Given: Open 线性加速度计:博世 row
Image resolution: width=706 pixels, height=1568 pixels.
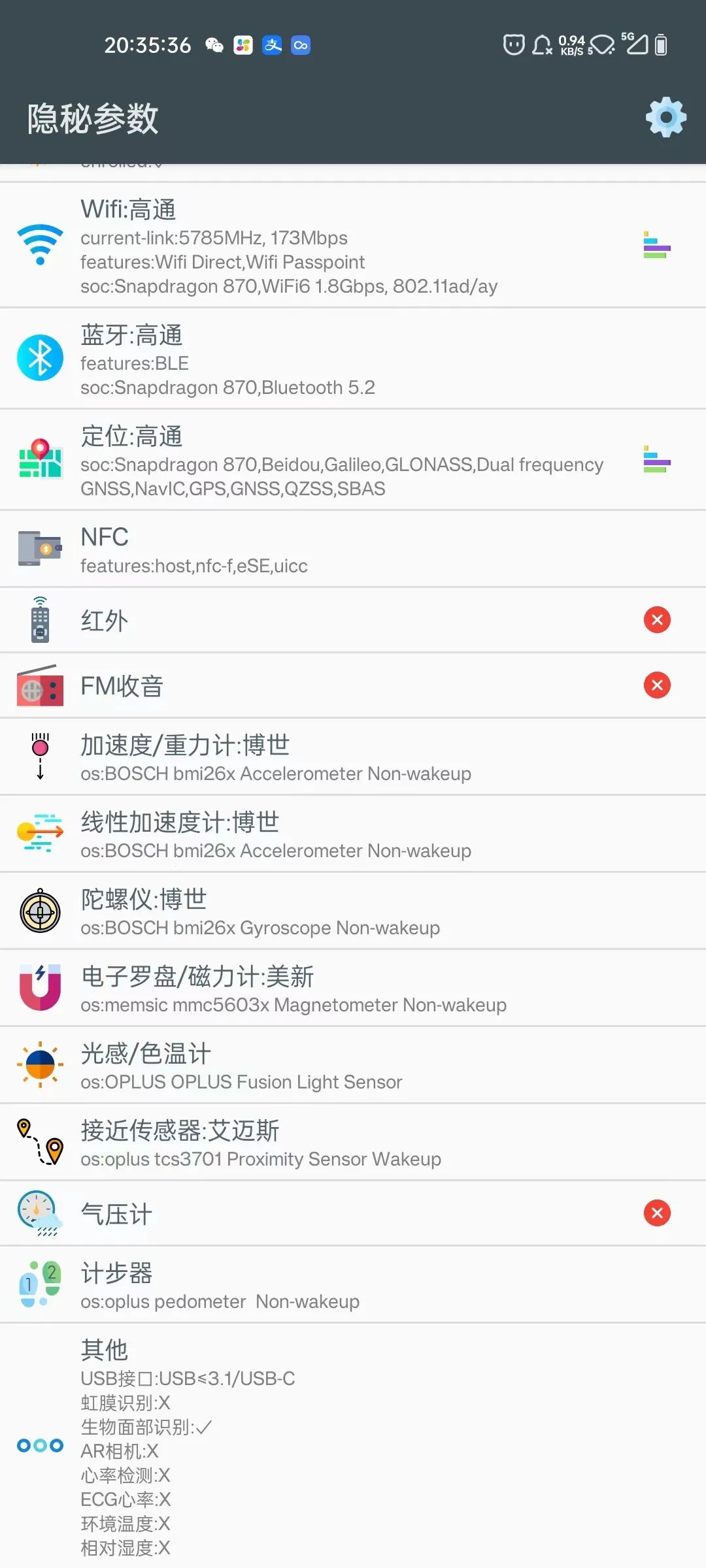Looking at the screenshot, I should coord(353,834).
